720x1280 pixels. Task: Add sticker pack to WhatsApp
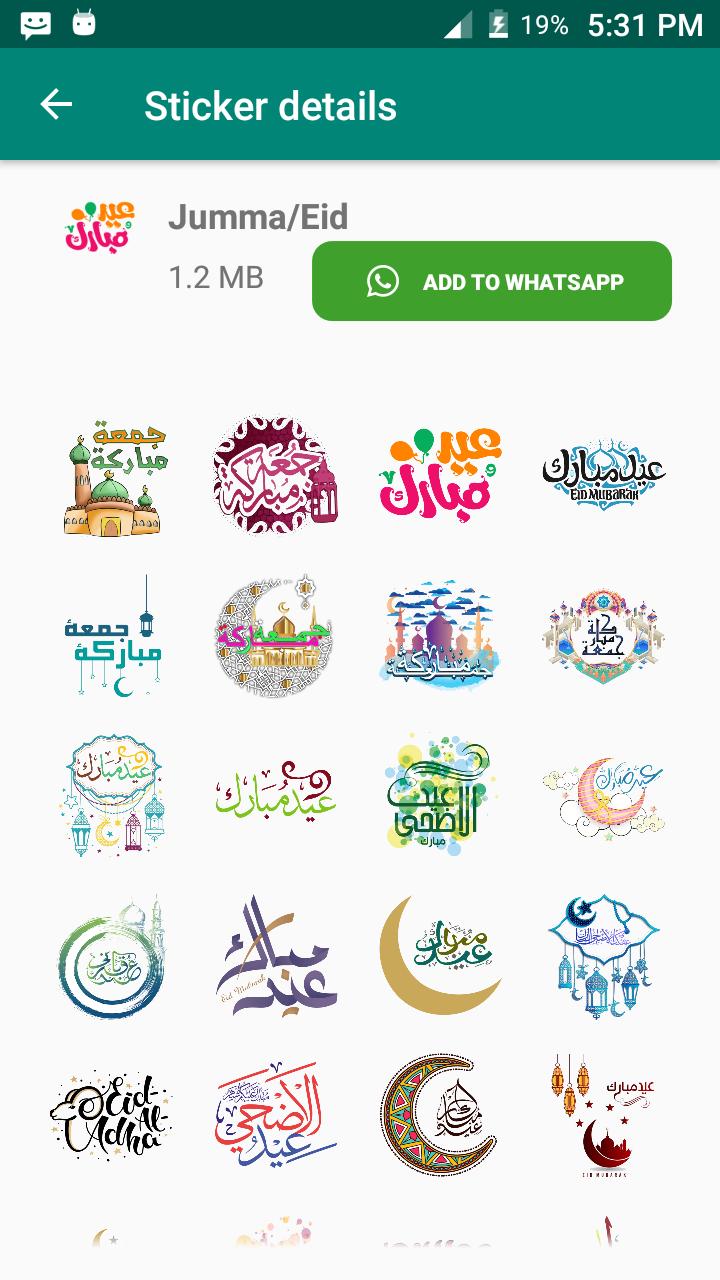tap(491, 281)
